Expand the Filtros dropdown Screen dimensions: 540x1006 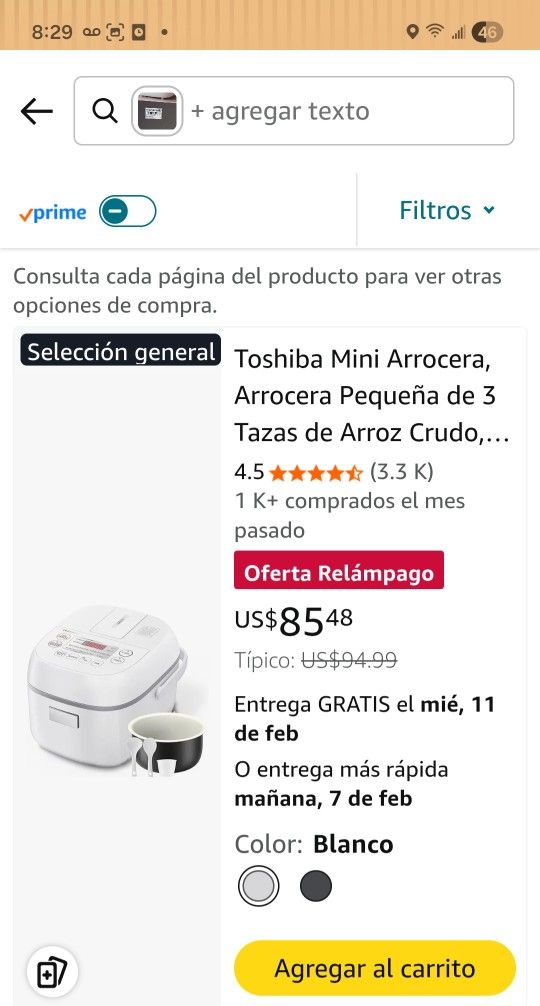pyautogui.click(x=447, y=210)
